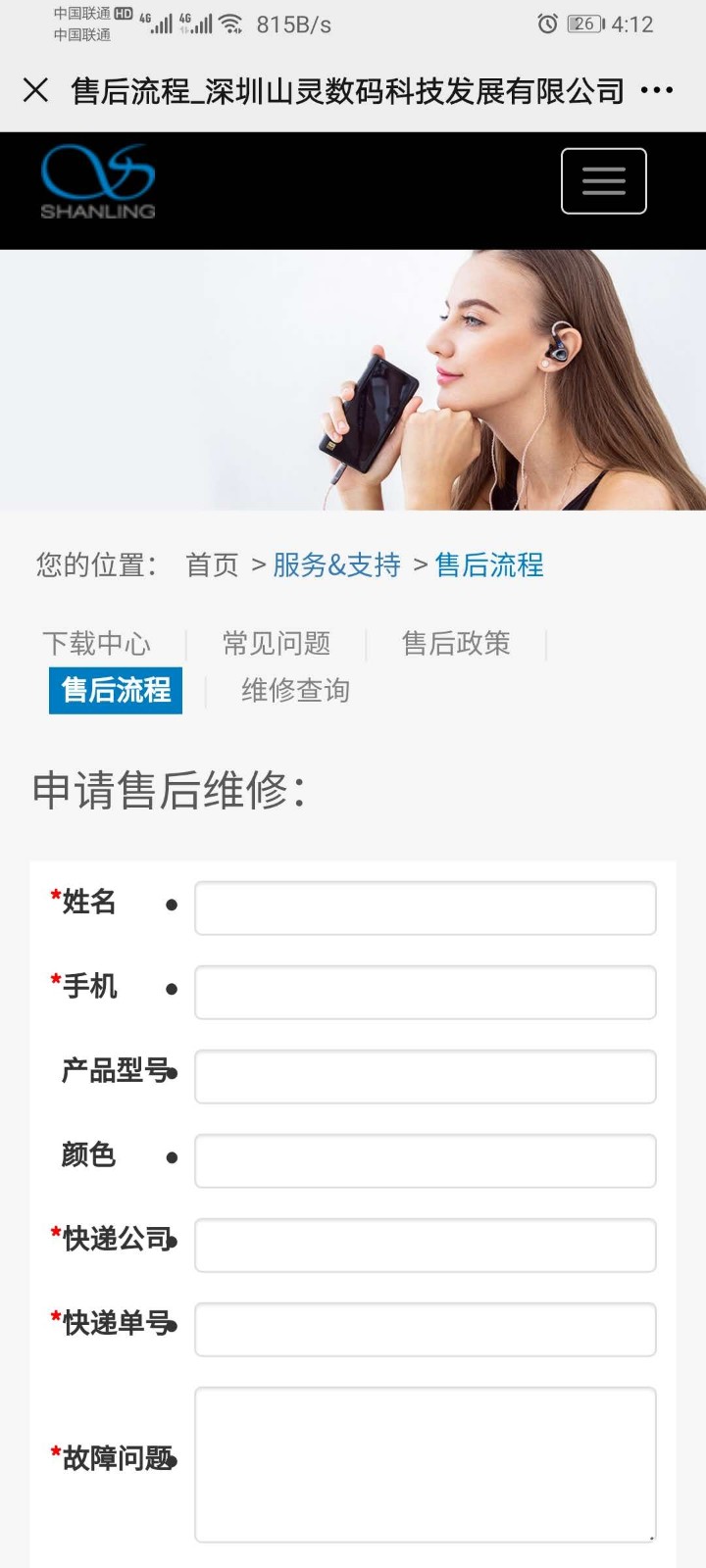Switch to 下载中心 tab
Image resolution: width=706 pixels, height=1568 pixels.
[96, 644]
